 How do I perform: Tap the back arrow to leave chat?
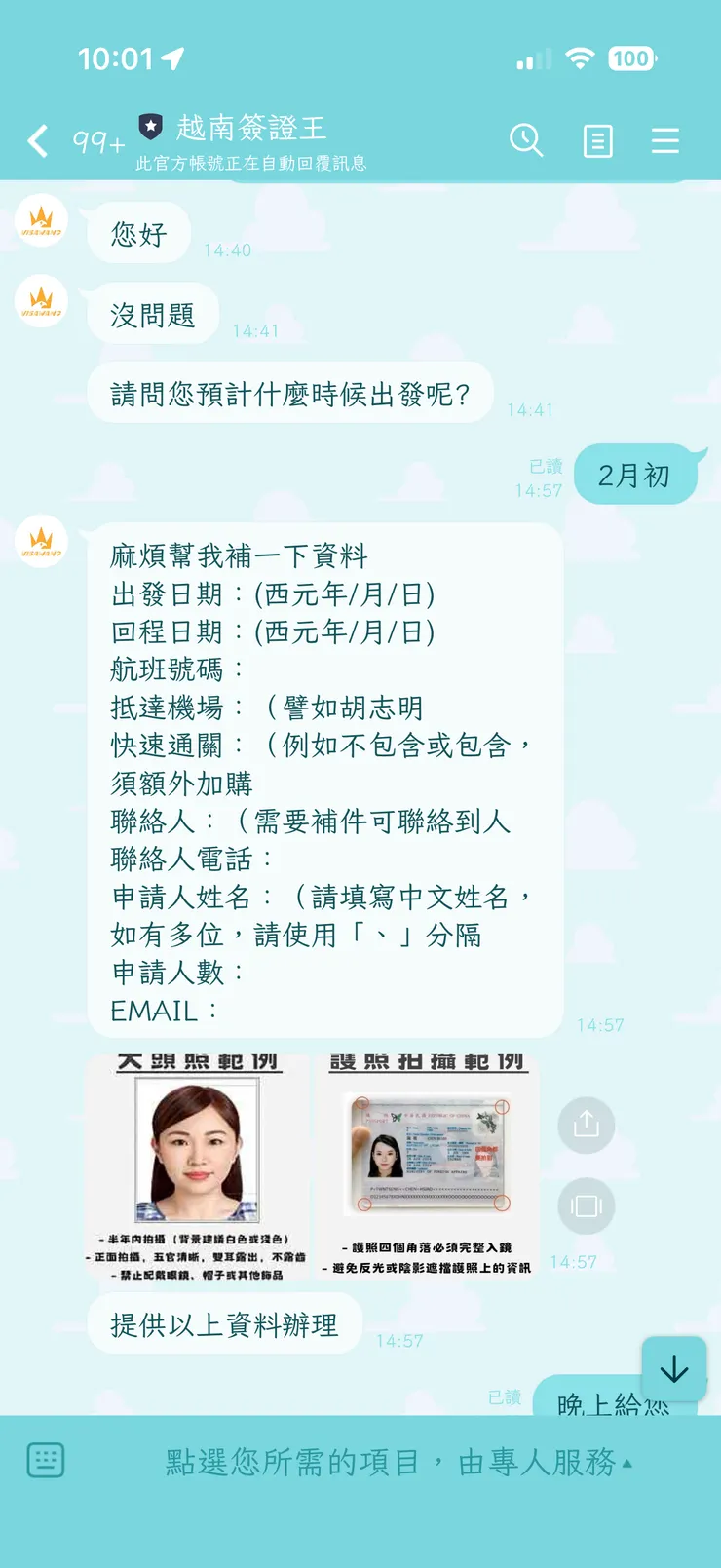(x=37, y=140)
